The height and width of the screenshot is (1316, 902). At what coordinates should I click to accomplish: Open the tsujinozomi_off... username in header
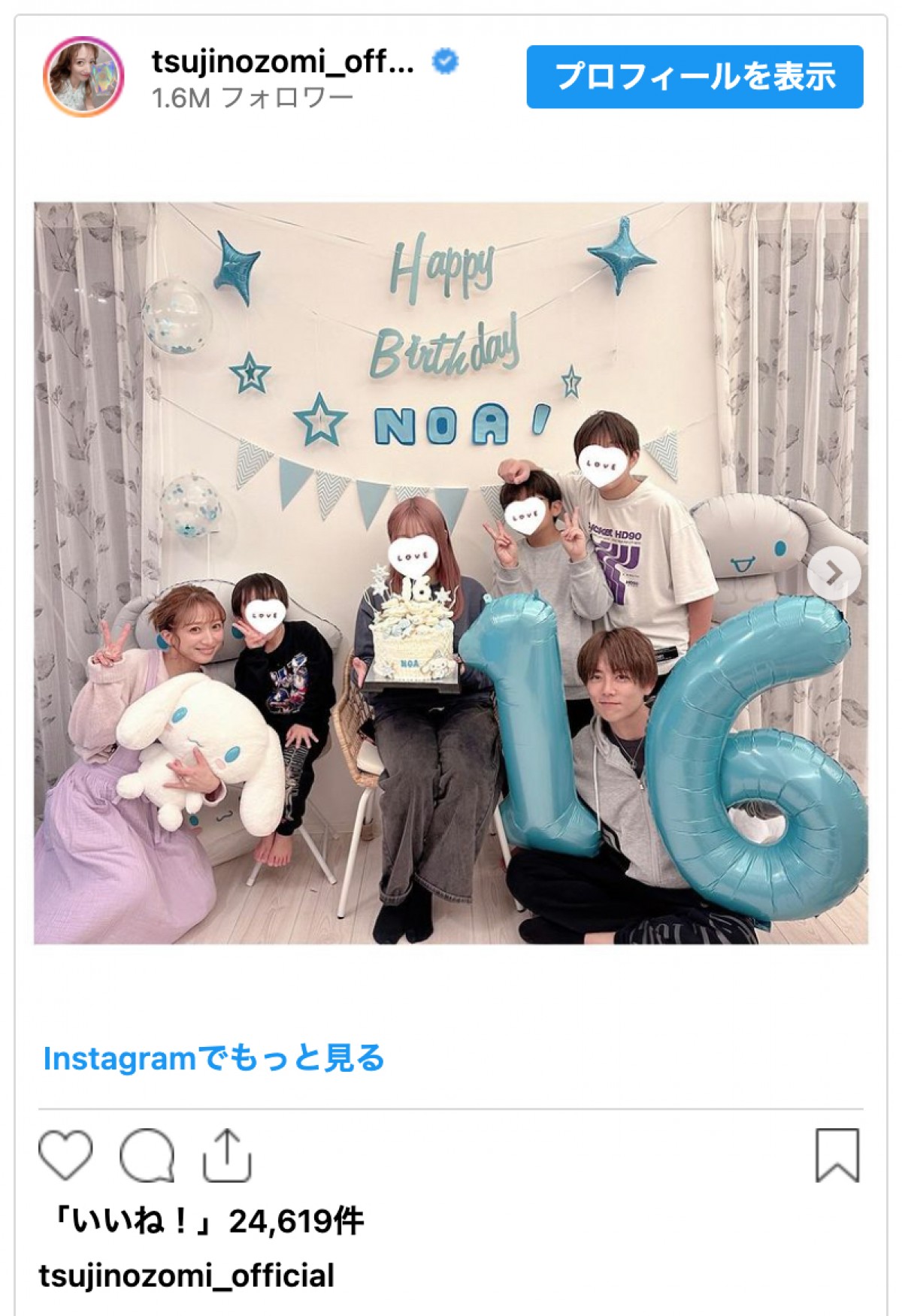[283, 62]
